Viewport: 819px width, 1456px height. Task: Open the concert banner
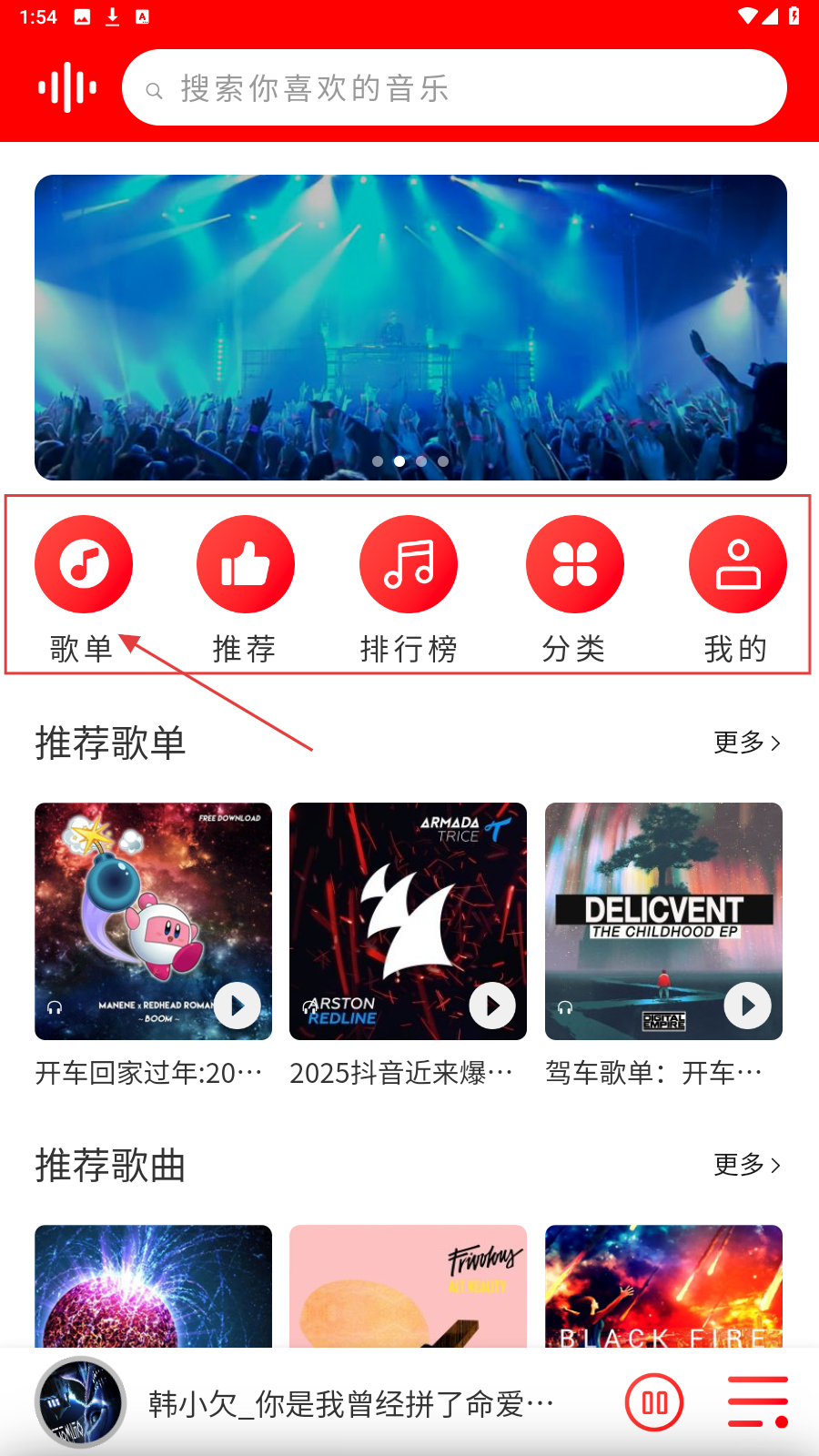410,327
